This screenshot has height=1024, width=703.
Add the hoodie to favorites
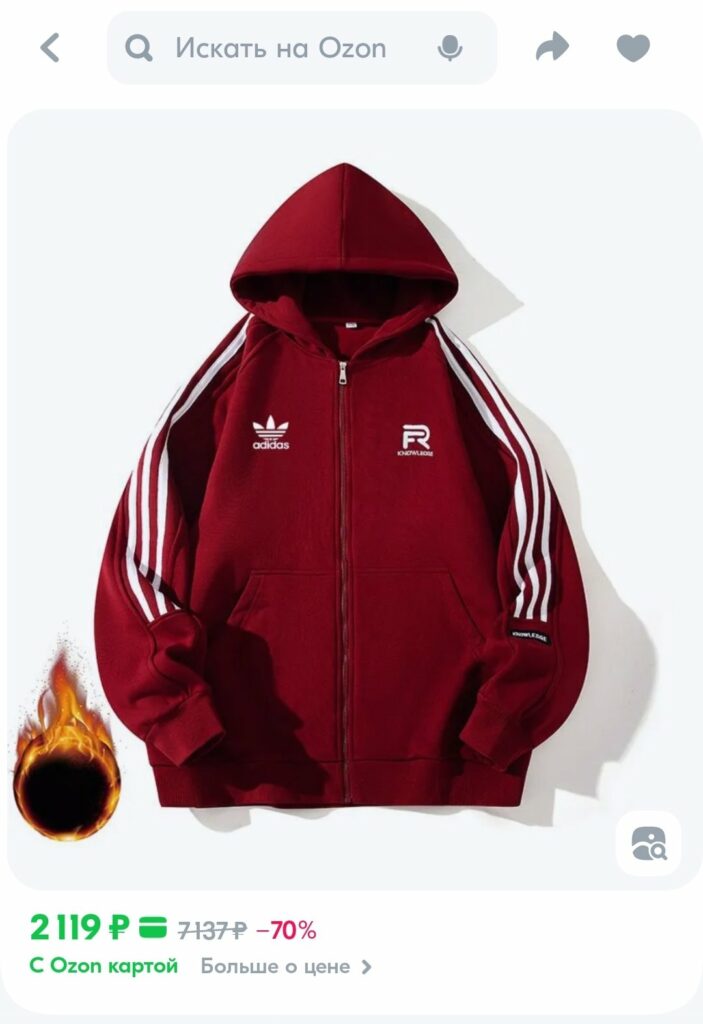pyautogui.click(x=632, y=47)
